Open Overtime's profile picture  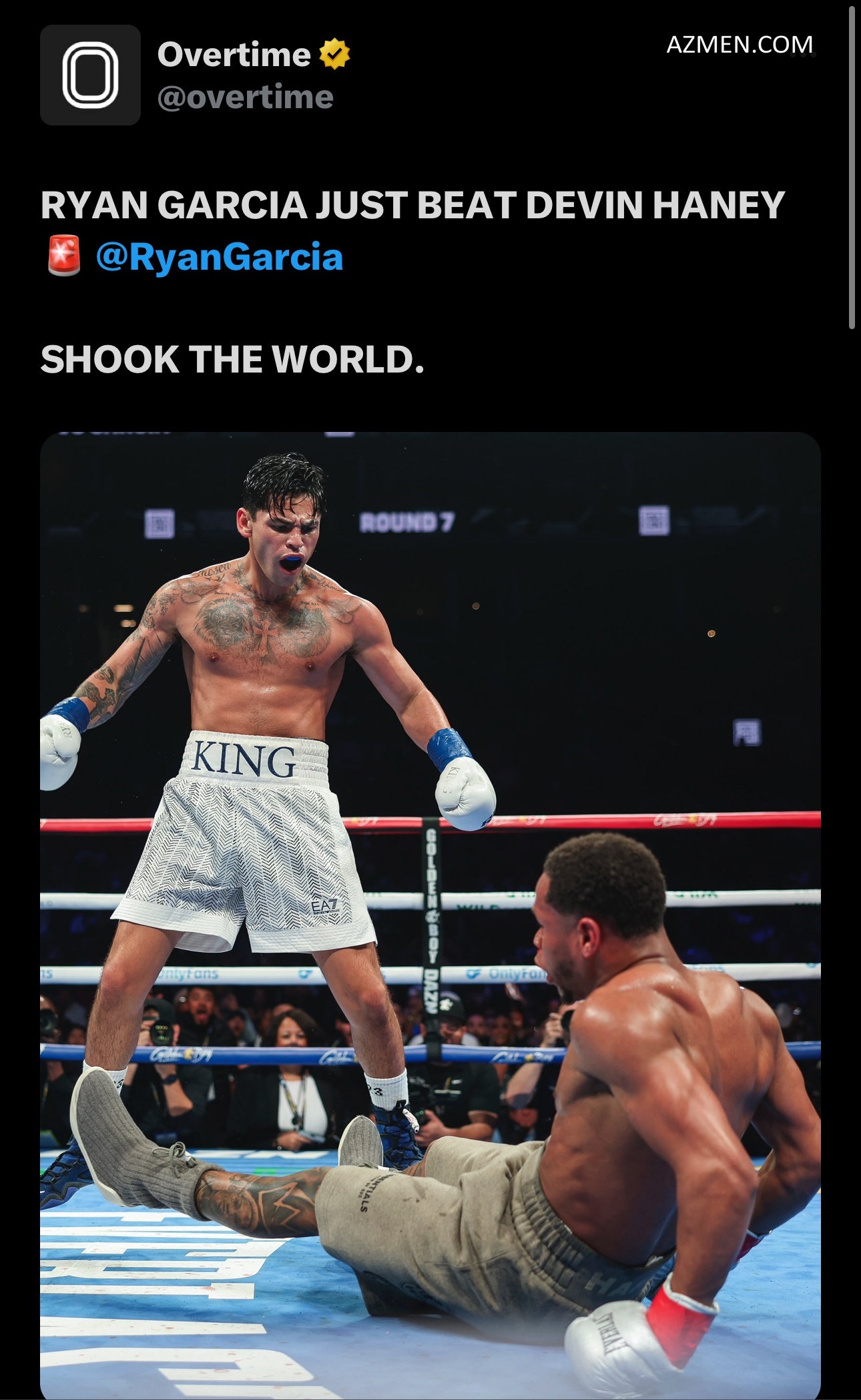click(90, 75)
